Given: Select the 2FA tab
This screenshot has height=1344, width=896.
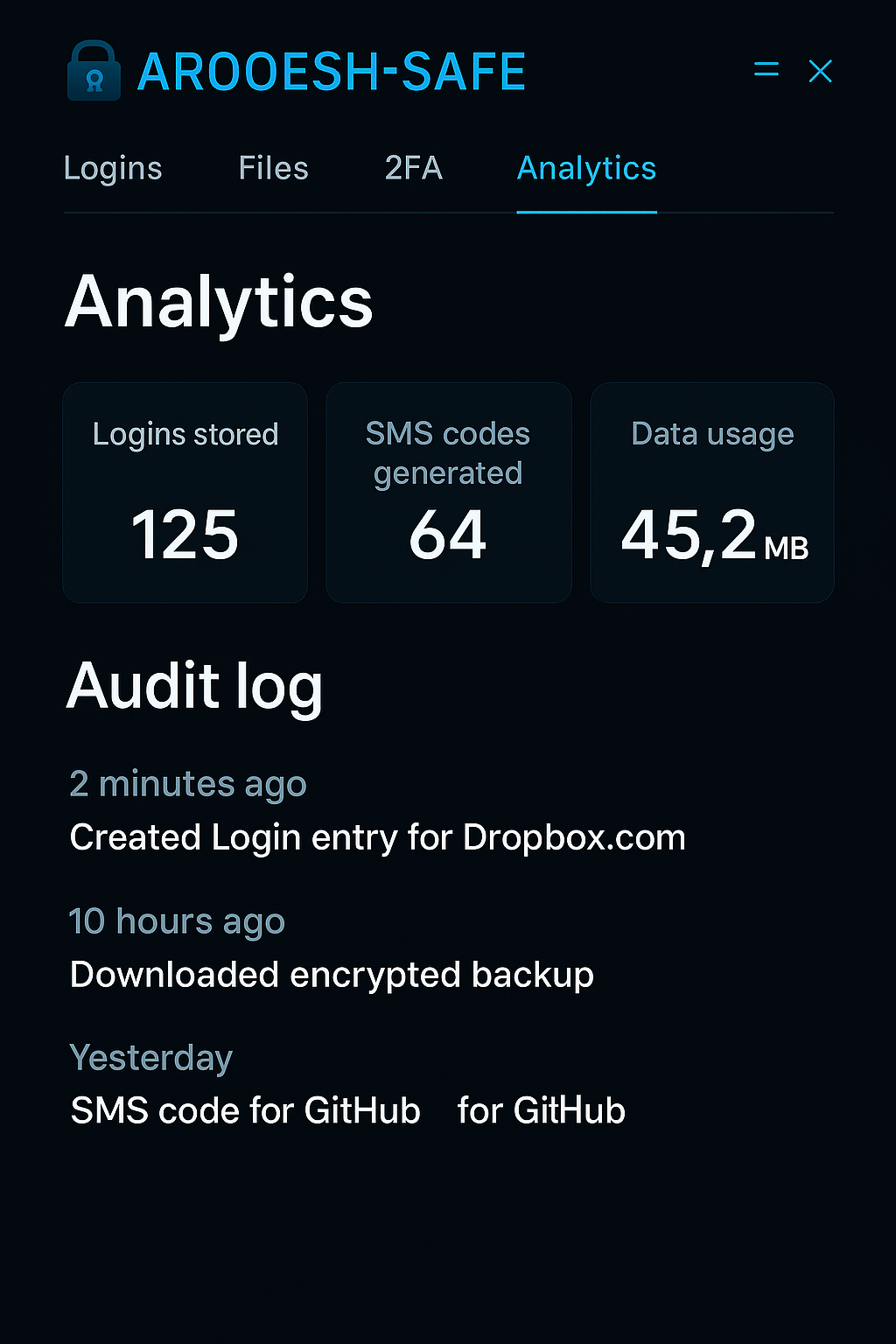Looking at the screenshot, I should tap(413, 168).
